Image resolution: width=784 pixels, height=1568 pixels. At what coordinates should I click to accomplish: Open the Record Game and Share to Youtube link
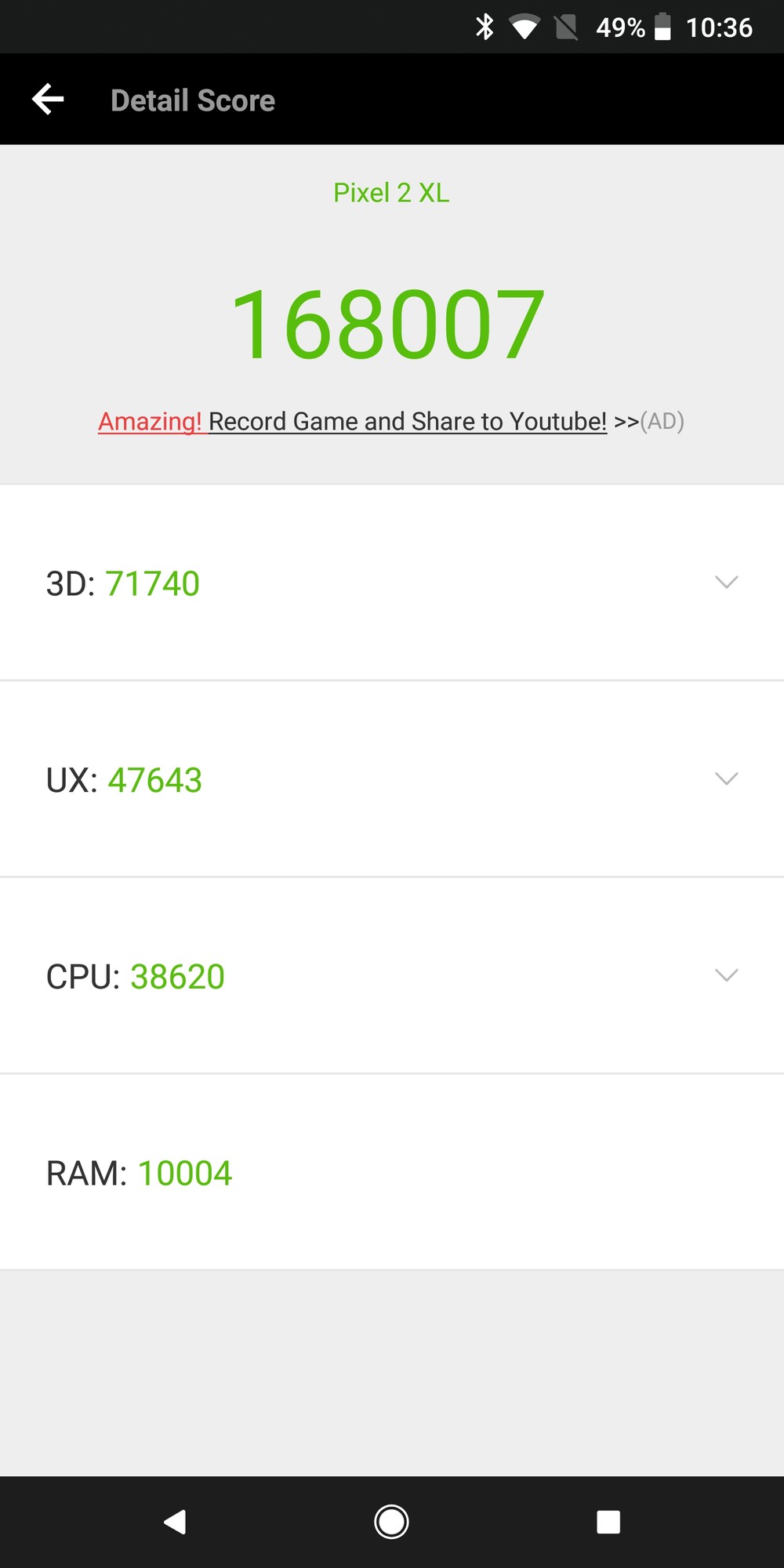[390, 422]
